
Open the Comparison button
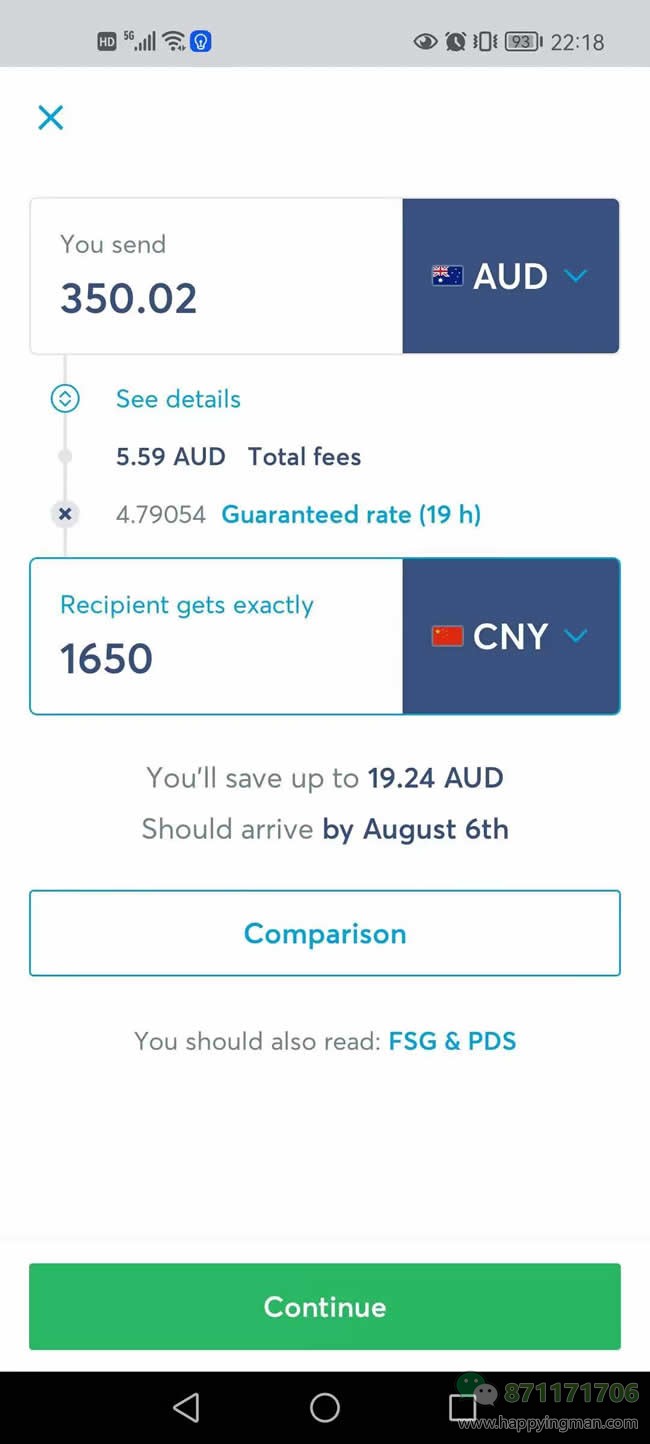coord(325,933)
